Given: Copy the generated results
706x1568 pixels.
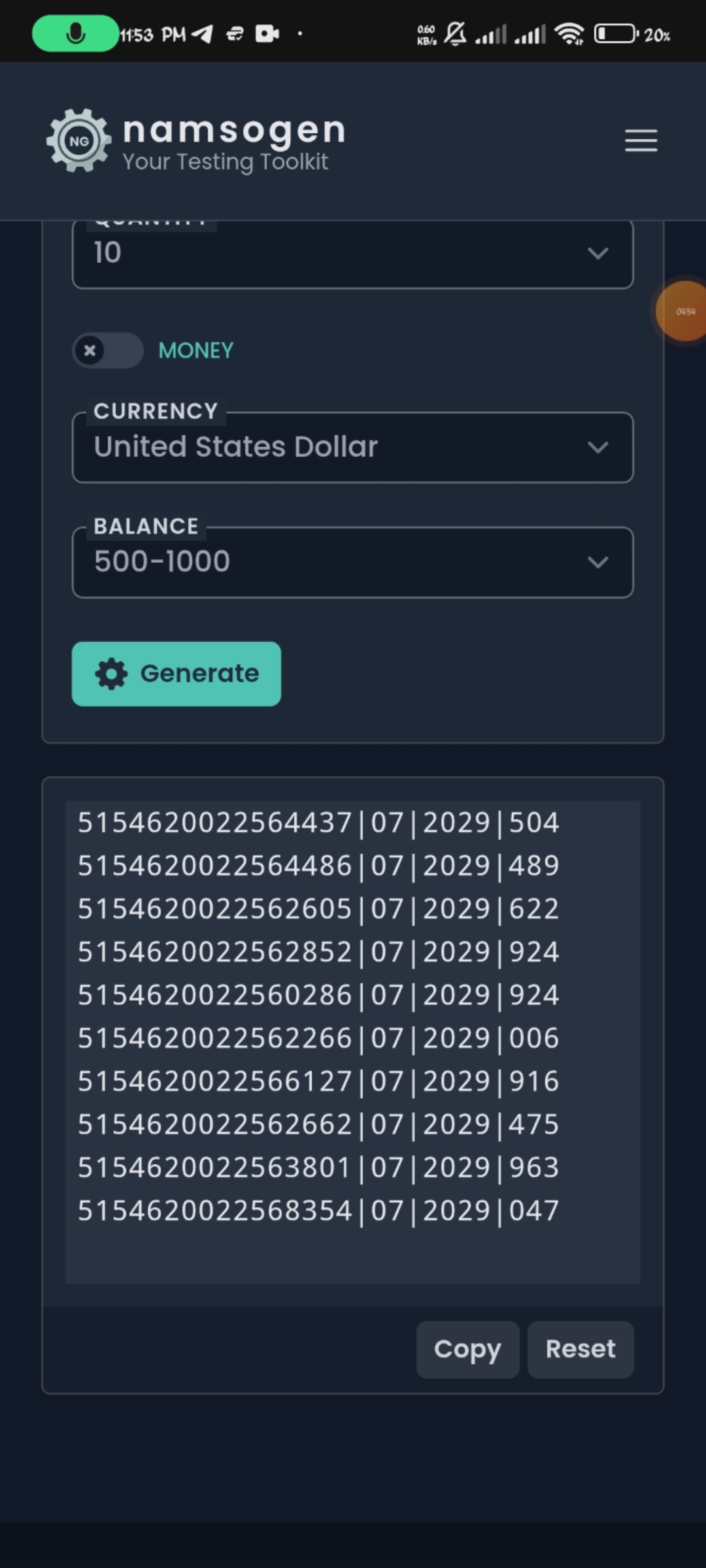Looking at the screenshot, I should pos(467,1349).
